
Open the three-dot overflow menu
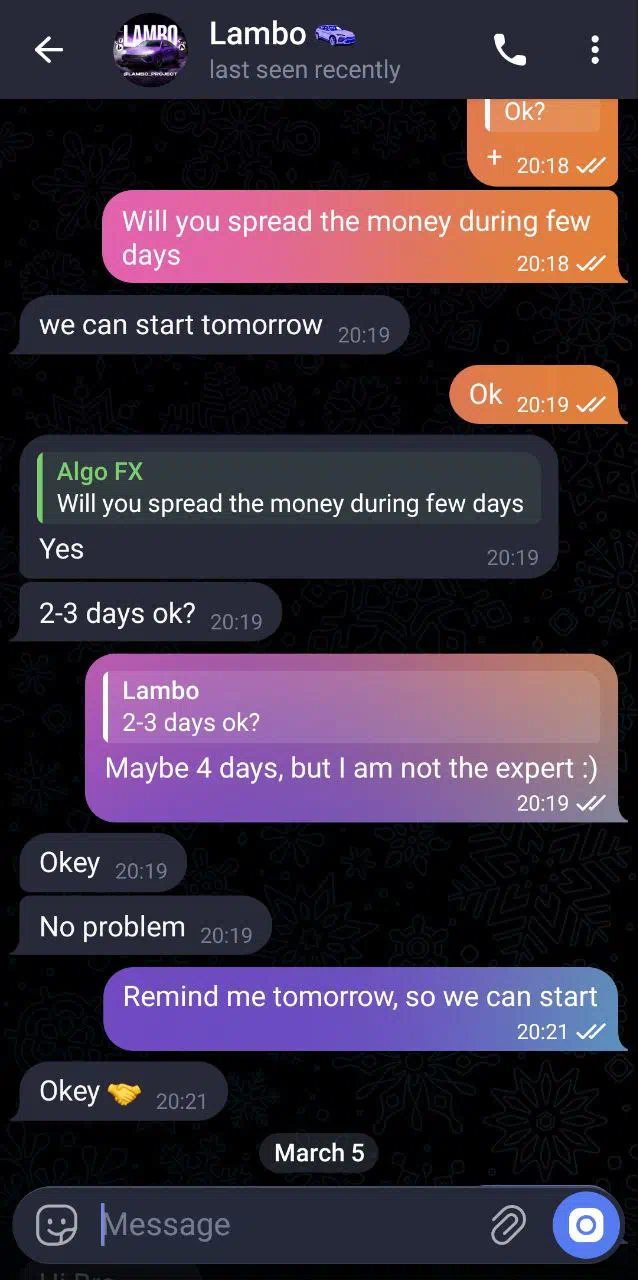(595, 49)
